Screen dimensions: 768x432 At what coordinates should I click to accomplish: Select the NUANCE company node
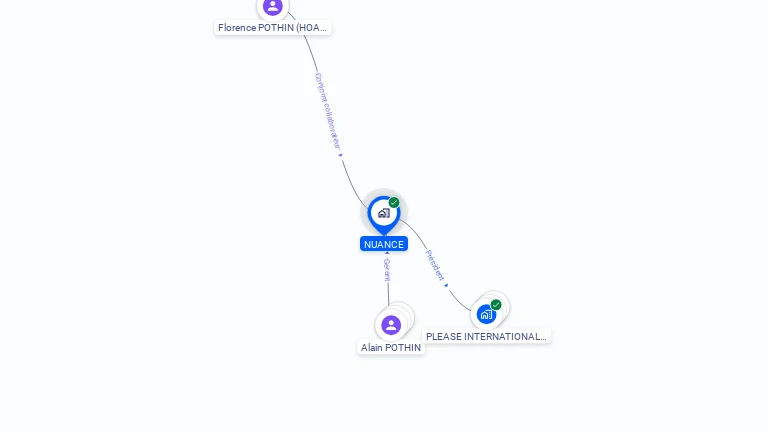click(x=383, y=213)
